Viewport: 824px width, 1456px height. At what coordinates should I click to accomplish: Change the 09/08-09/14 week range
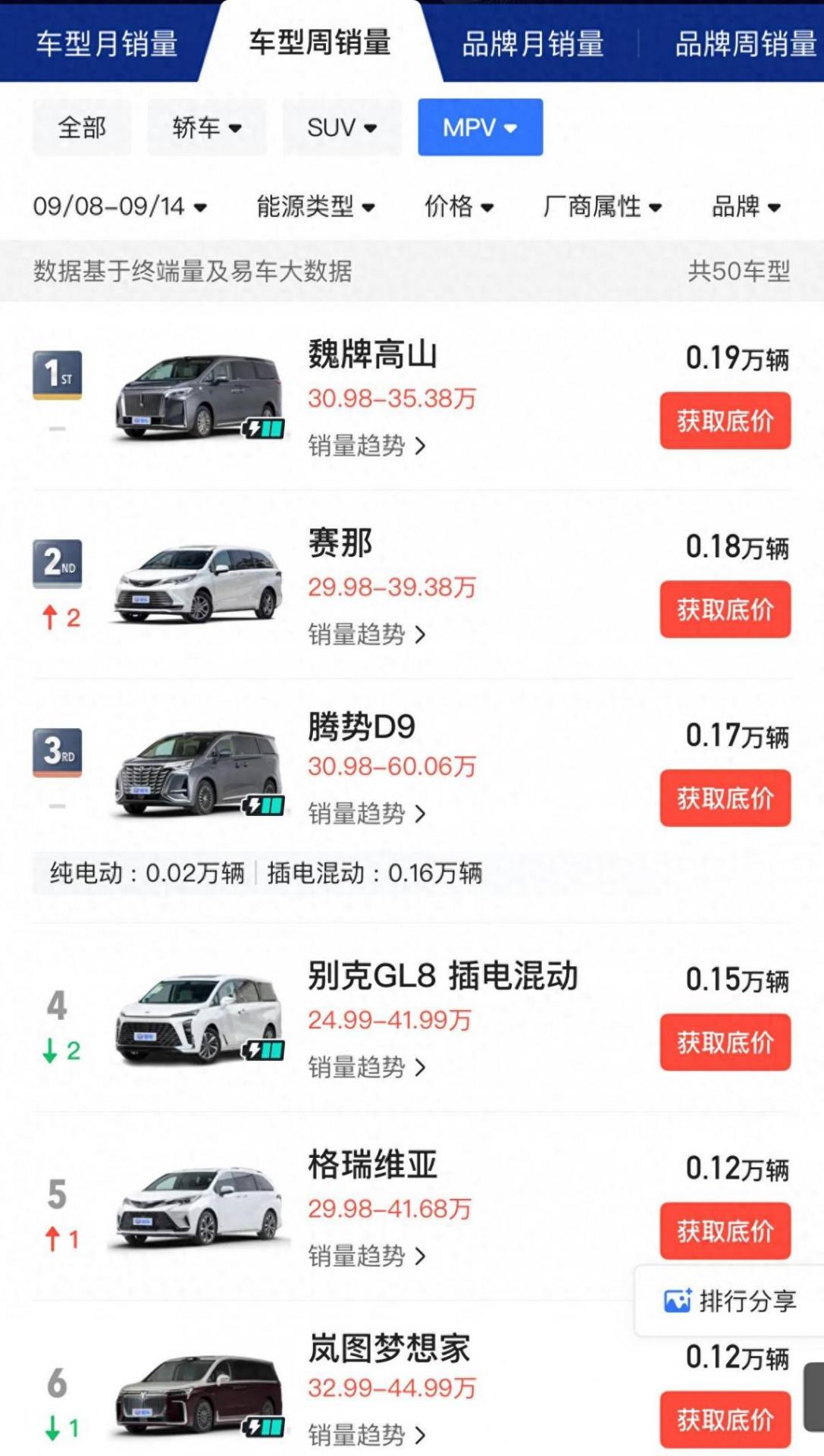tap(120, 206)
